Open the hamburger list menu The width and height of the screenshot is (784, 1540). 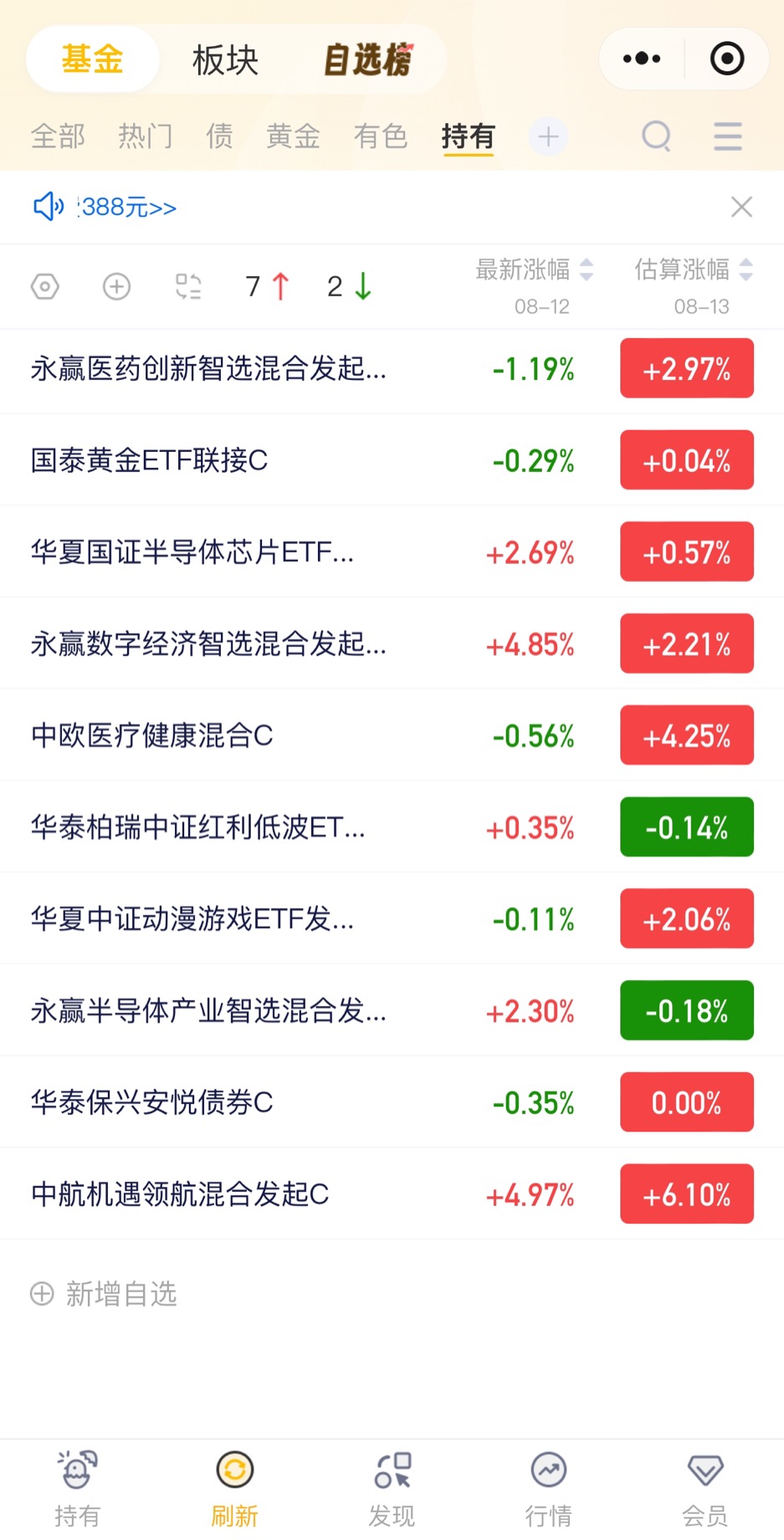click(x=728, y=136)
